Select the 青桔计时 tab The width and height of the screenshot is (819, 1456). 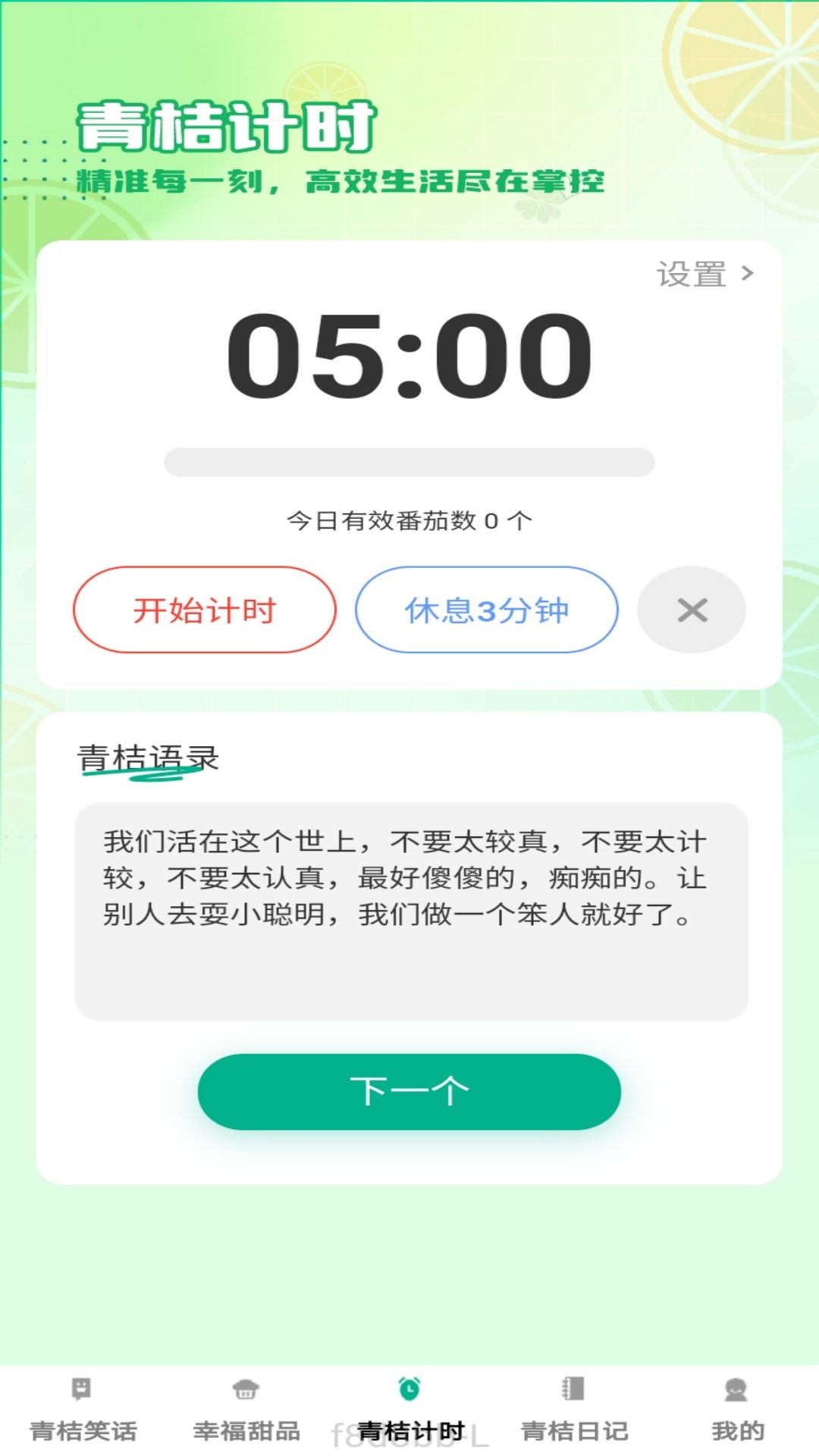coord(409,1410)
